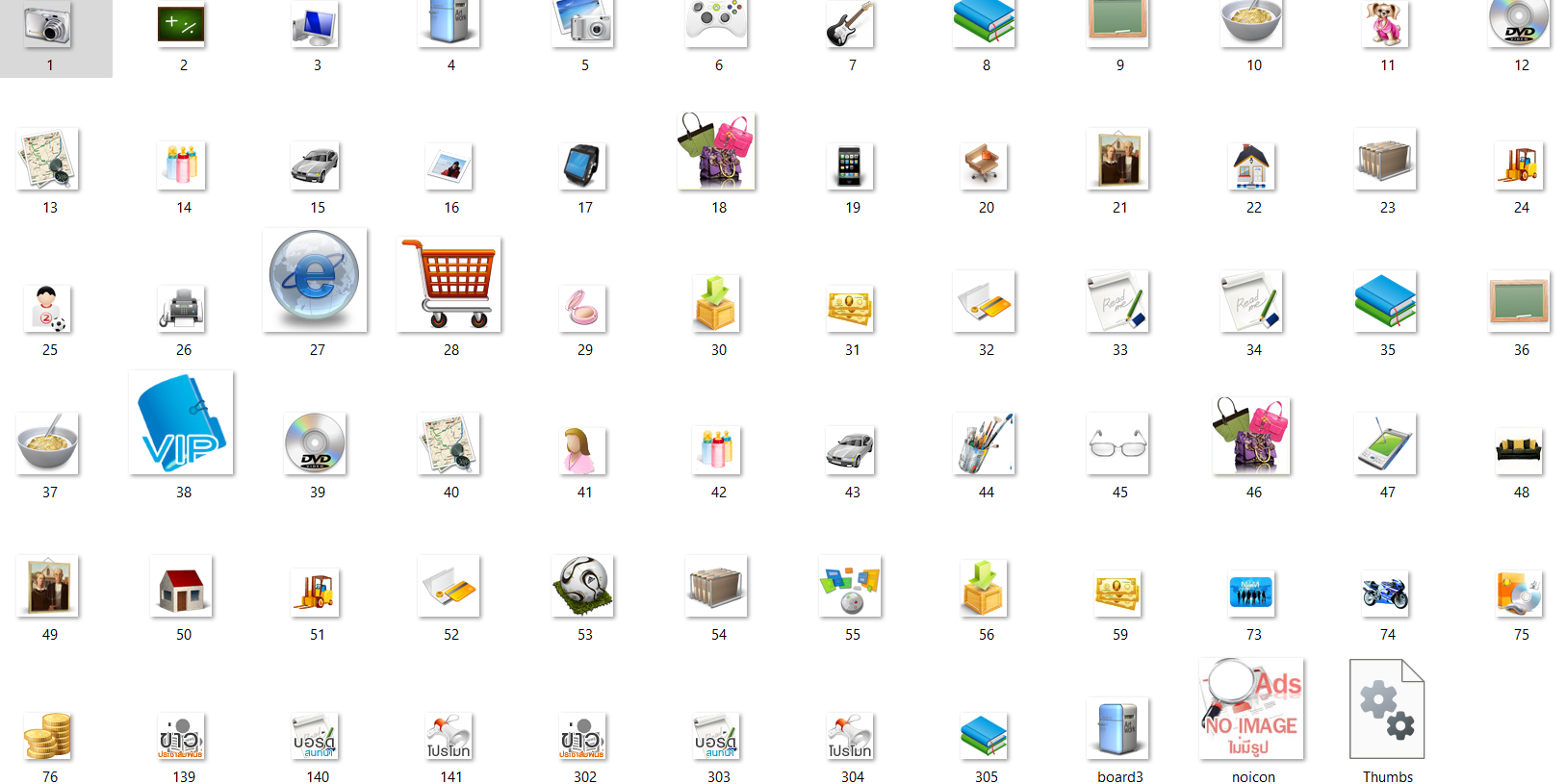Open the gold coins file named 76
Screen dimensions: 1566x784
(x=48, y=736)
